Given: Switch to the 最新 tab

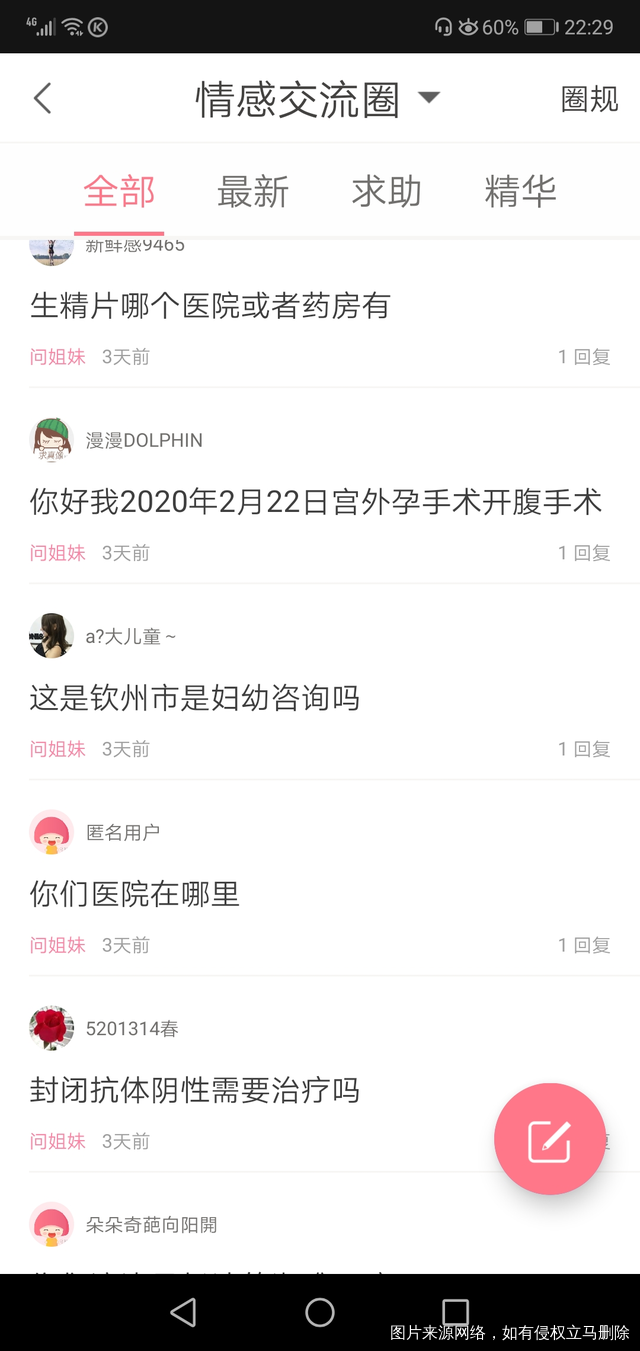Looking at the screenshot, I should (253, 191).
